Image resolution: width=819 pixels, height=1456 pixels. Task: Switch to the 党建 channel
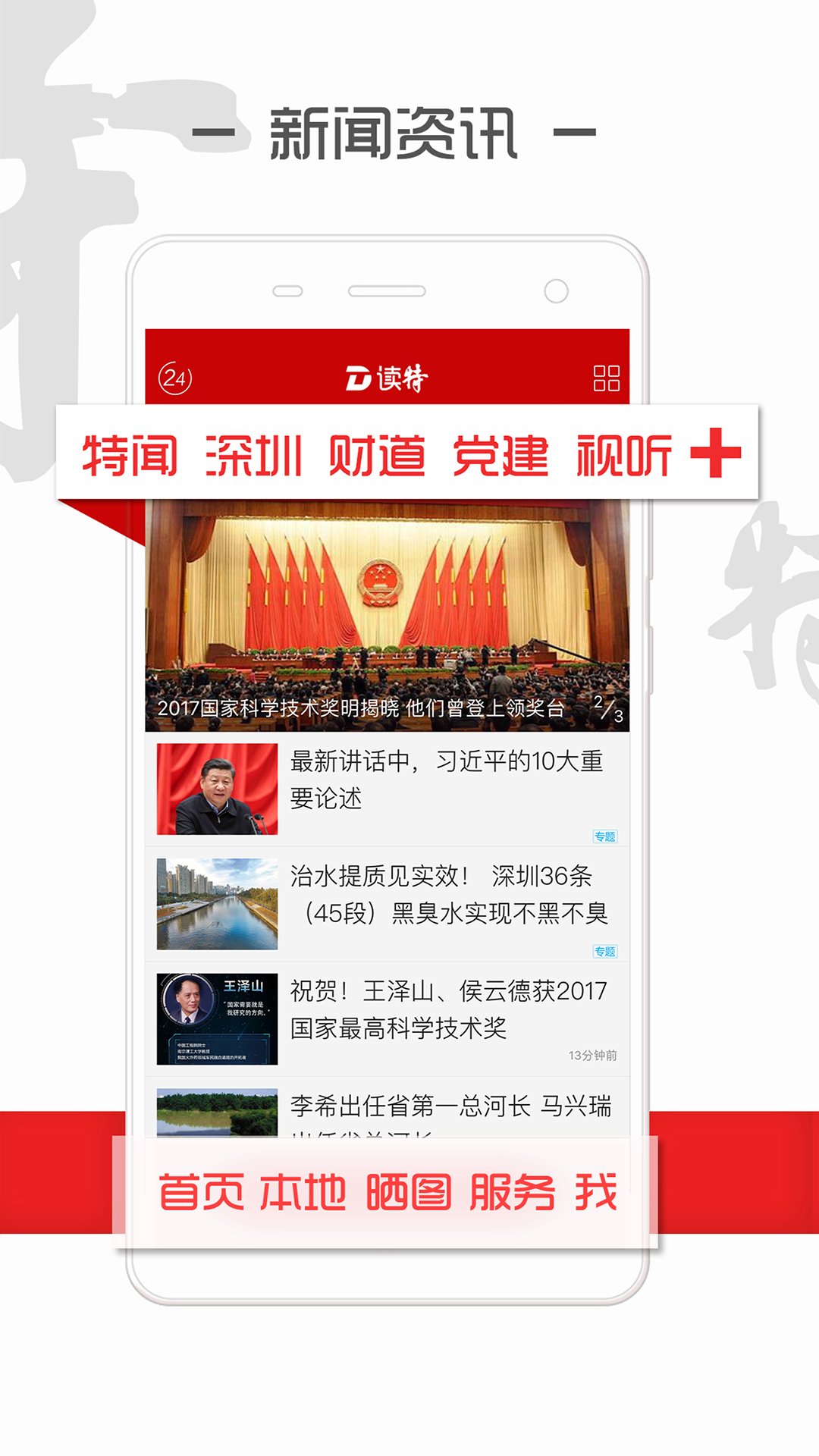[x=502, y=455]
